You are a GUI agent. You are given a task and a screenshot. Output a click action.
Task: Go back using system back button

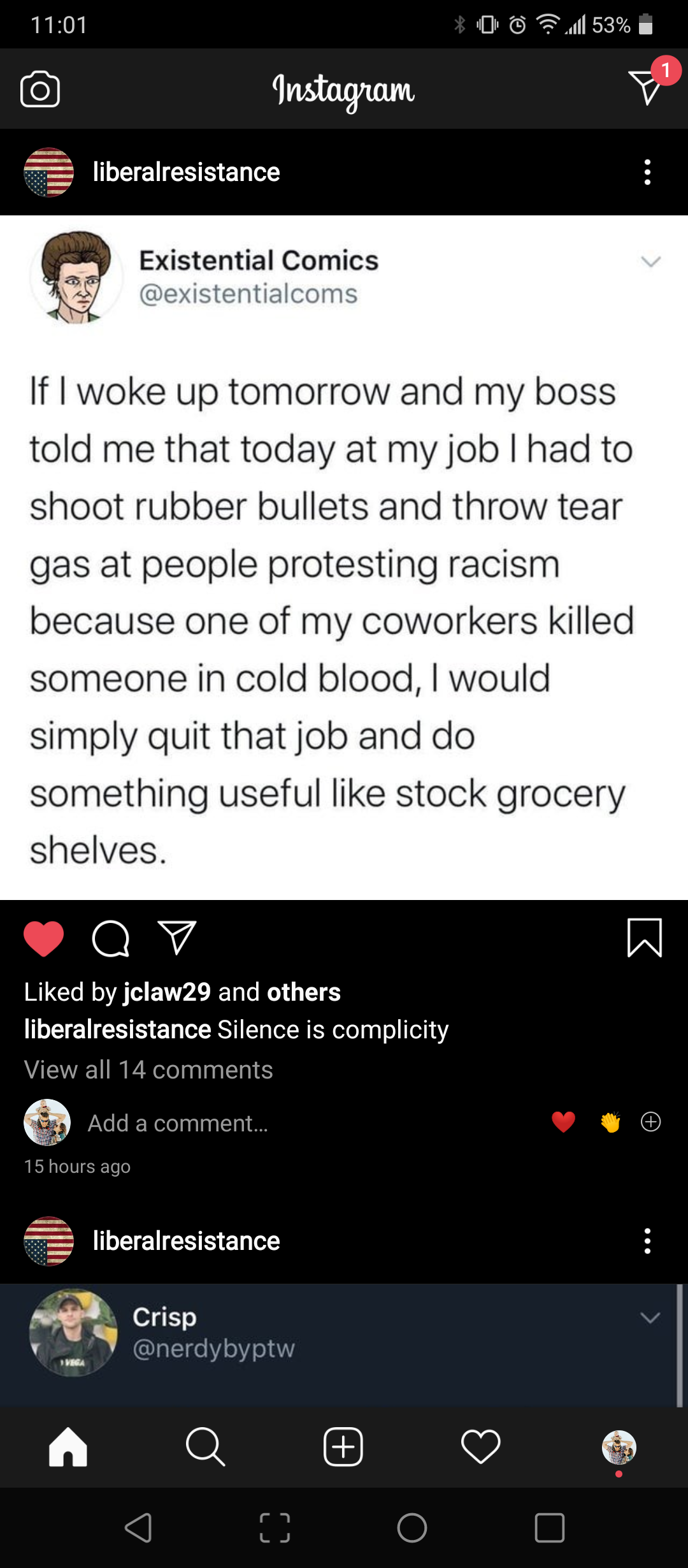(138, 1528)
